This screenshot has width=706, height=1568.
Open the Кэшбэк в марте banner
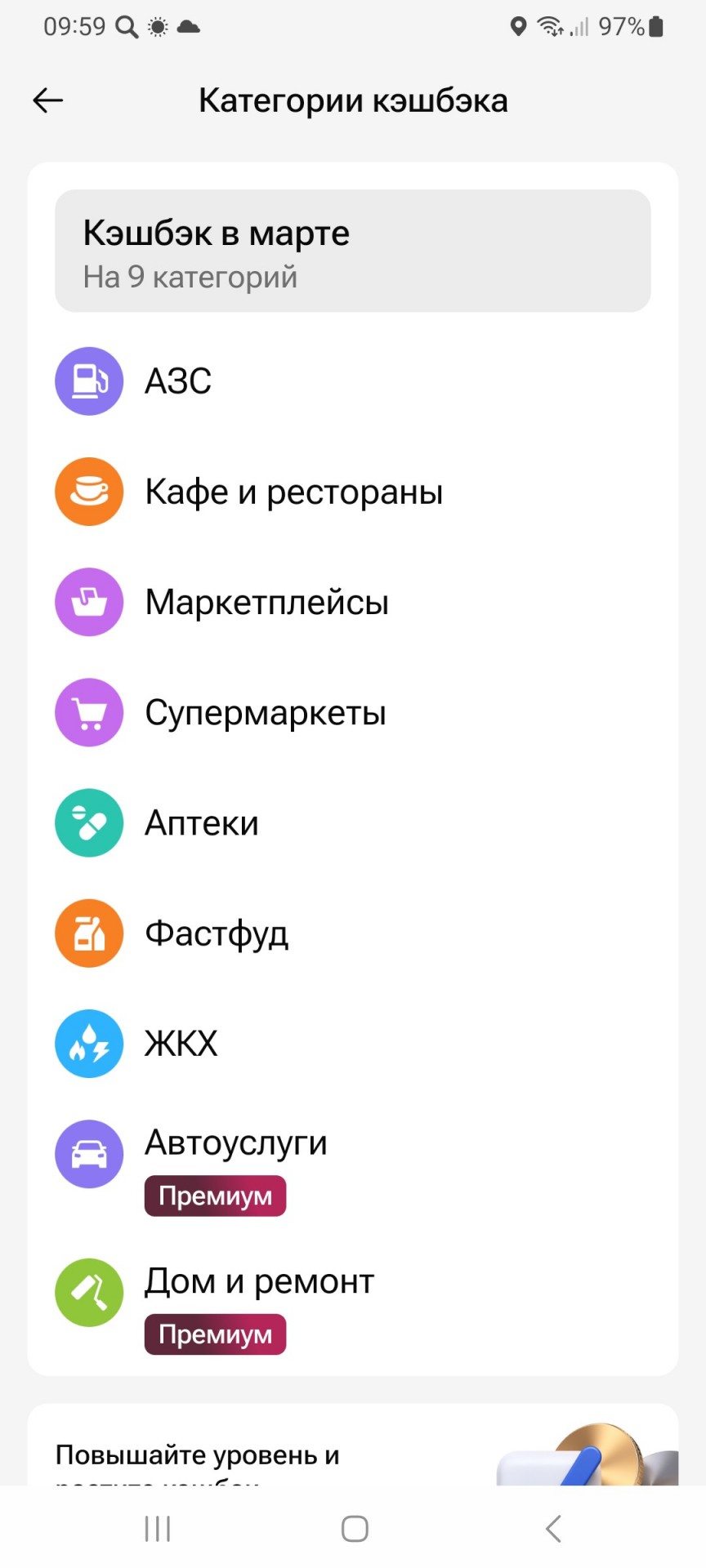coord(352,251)
